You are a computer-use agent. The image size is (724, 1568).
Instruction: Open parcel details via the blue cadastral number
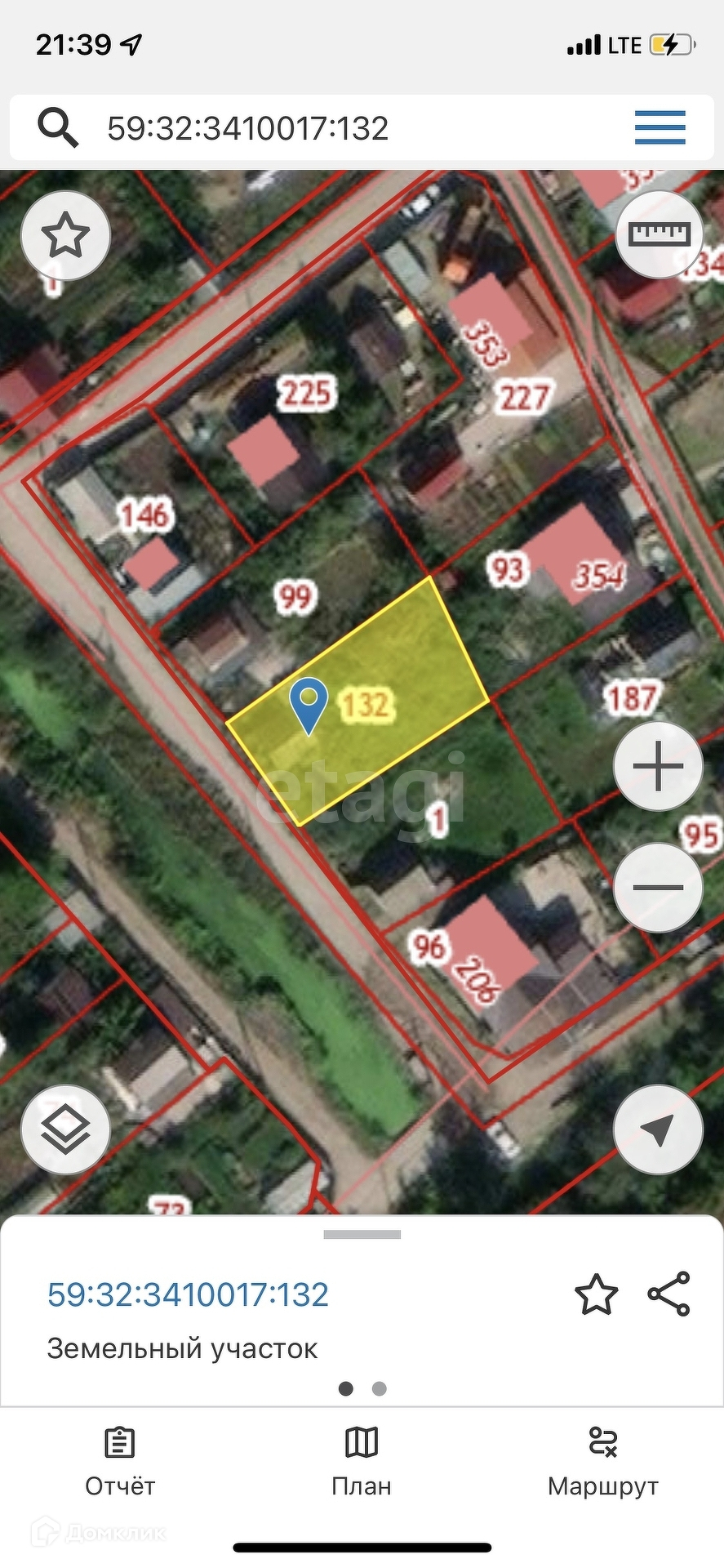coord(188,1294)
